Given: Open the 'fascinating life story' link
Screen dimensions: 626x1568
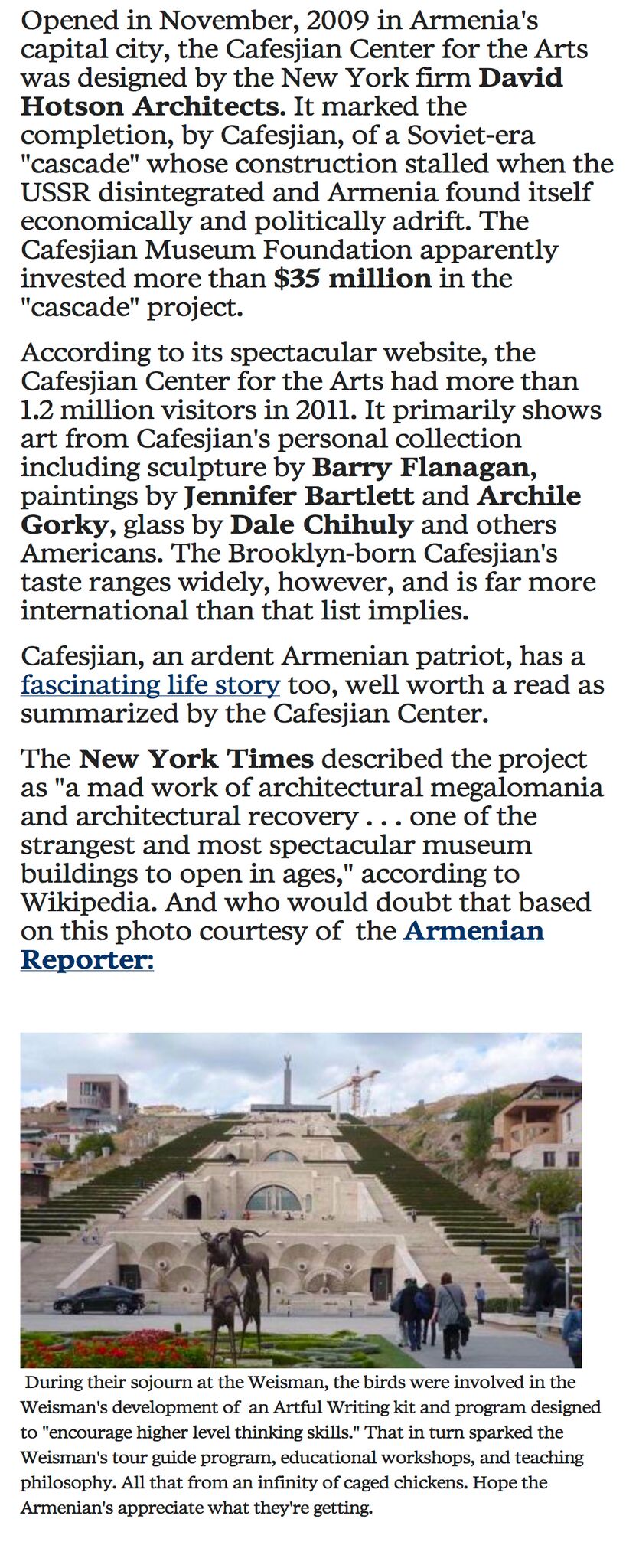Looking at the screenshot, I should point(150,684).
